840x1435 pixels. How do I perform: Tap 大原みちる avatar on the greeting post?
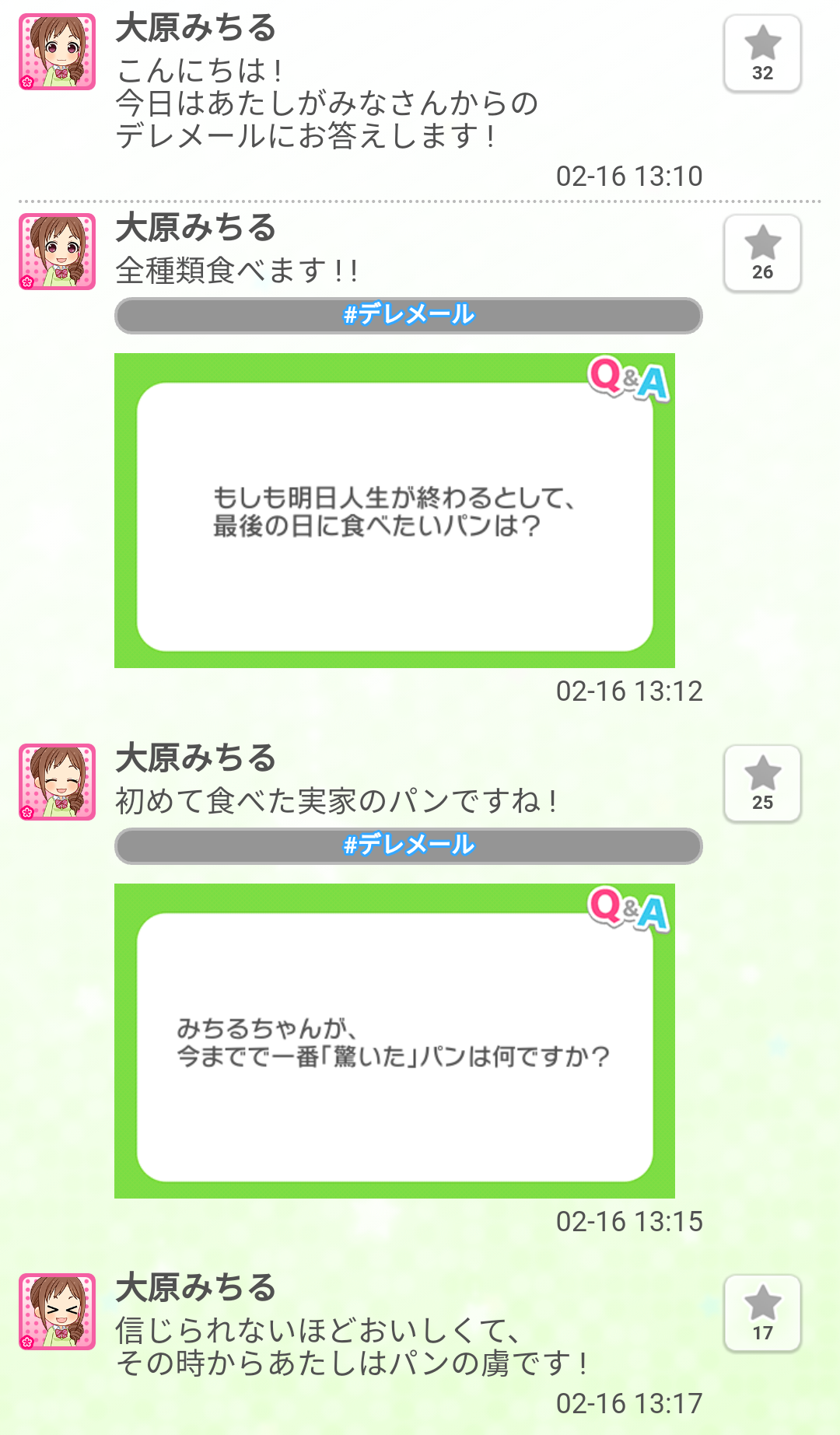tap(58, 52)
